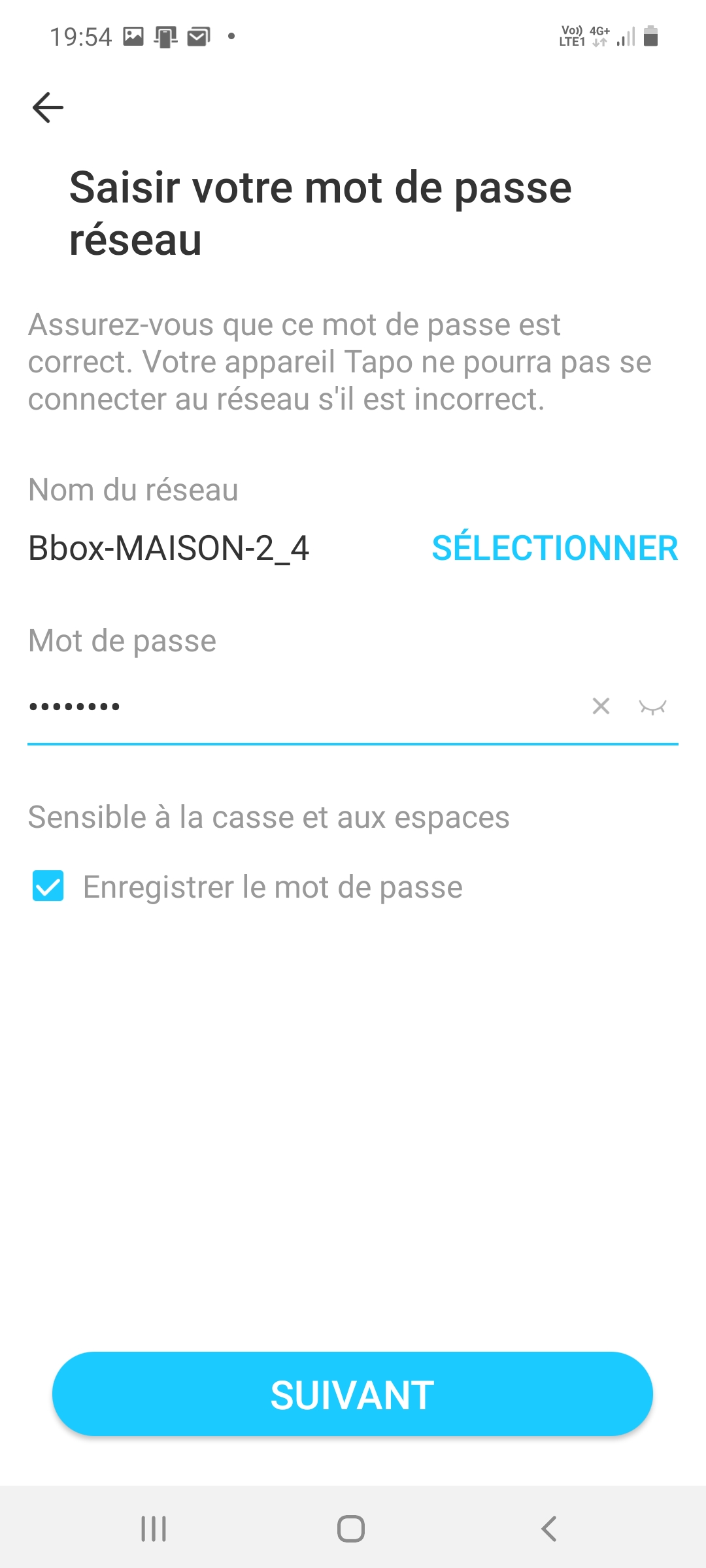
Task: Clear the entered password
Action: pos(601,706)
